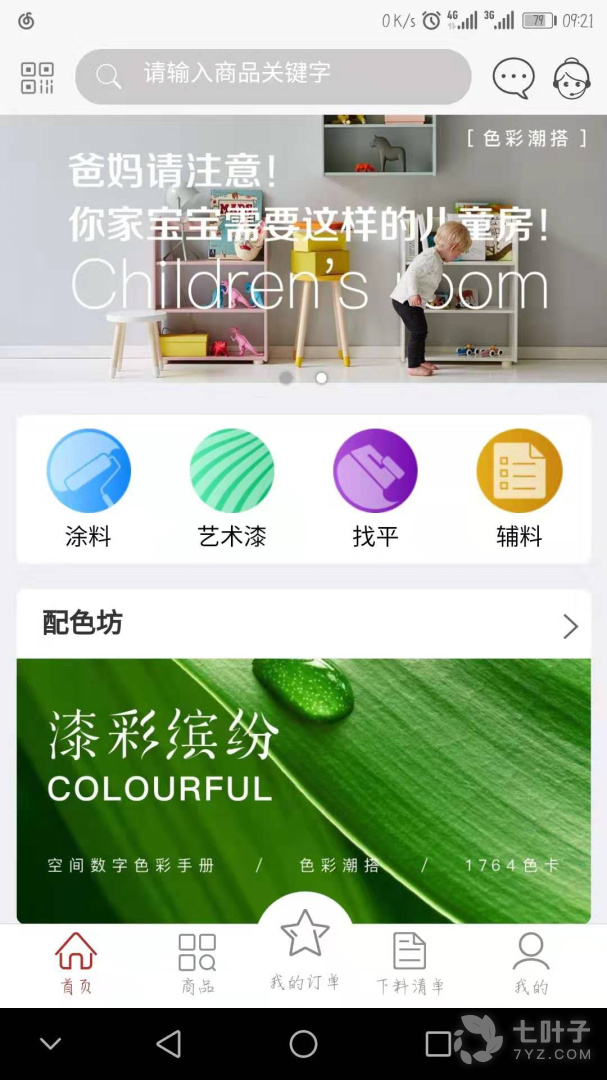Viewport: 607px width, 1080px height.
Task: Open the messages chat bubble
Action: (513, 77)
